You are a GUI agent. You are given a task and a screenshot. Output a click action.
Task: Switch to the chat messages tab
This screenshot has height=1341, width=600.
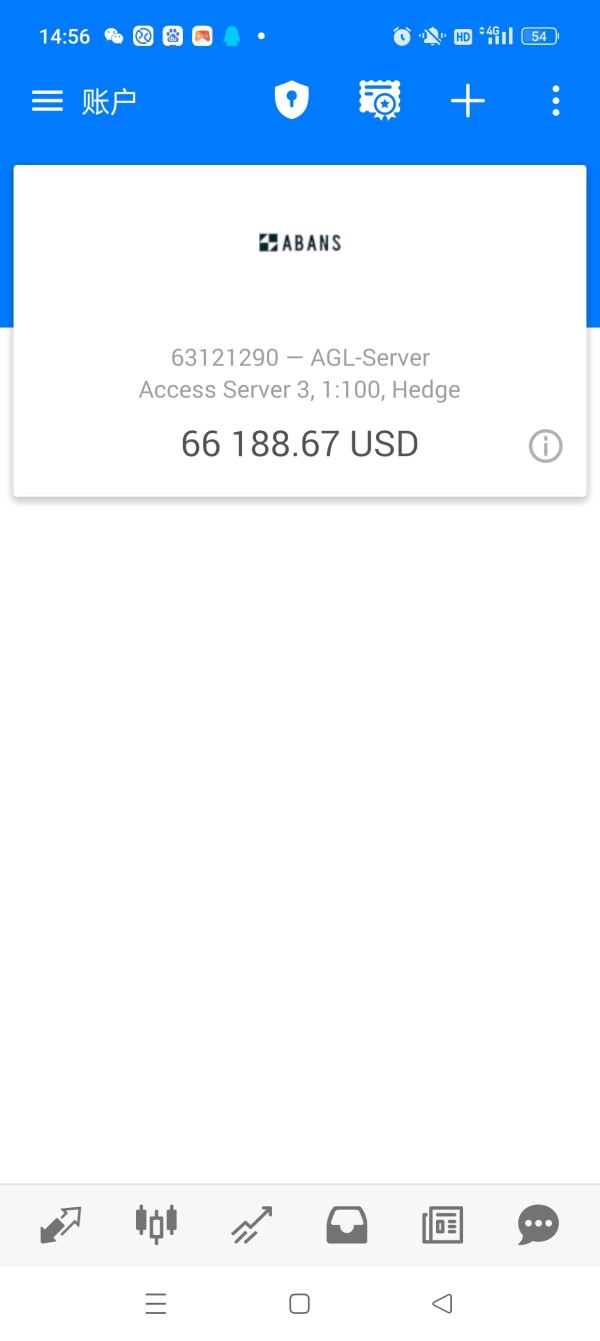[x=538, y=1224]
